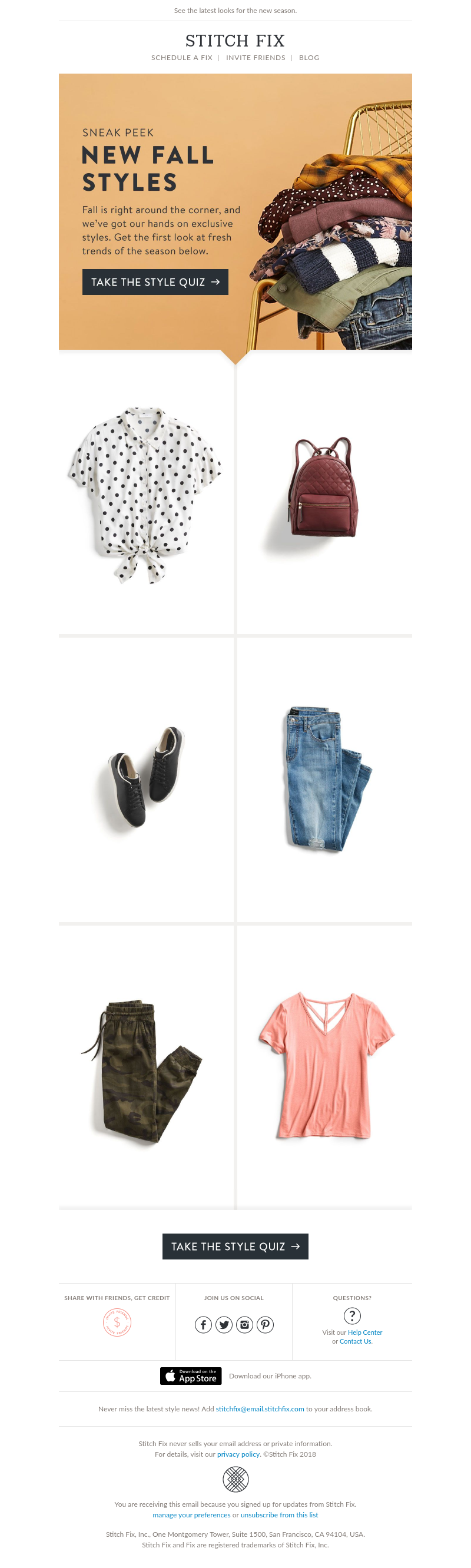
Task: Open the Pinterest page
Action: [x=266, y=1324]
